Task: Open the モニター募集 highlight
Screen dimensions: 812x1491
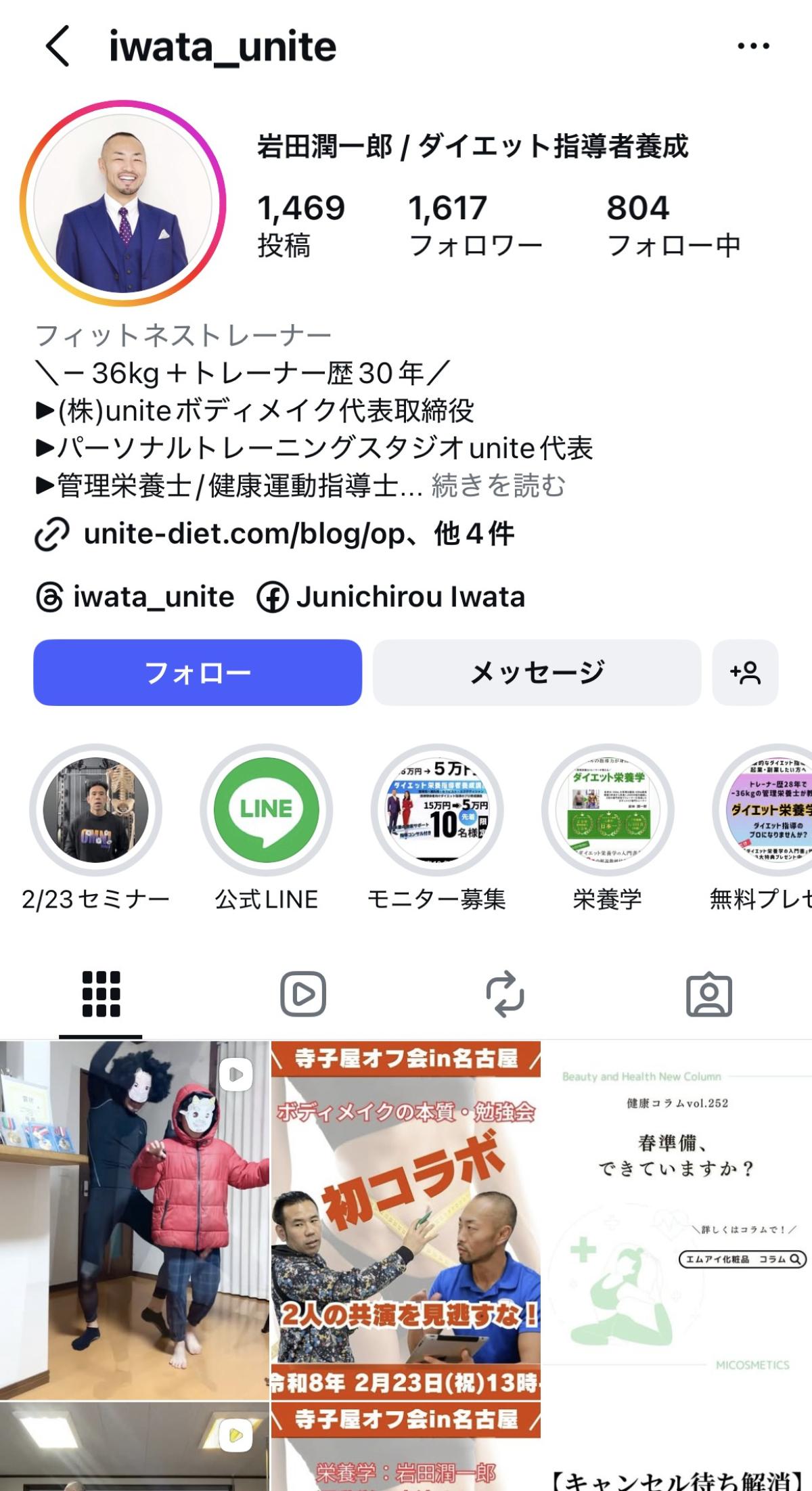Action: 436,810
